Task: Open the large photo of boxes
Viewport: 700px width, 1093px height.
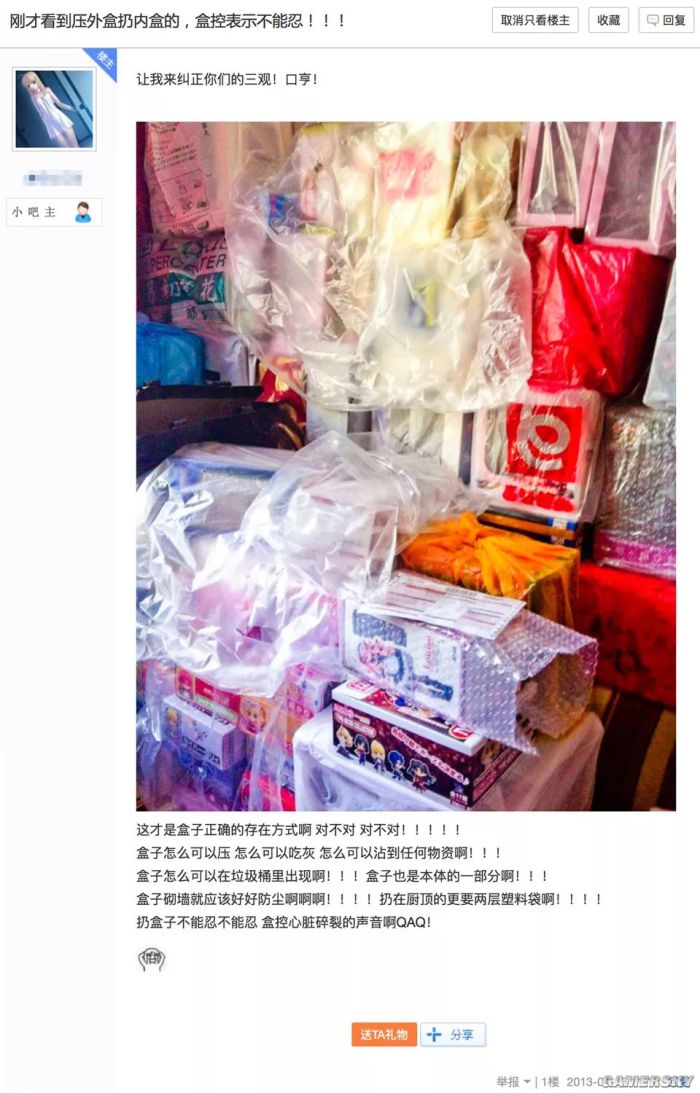Action: (x=405, y=465)
